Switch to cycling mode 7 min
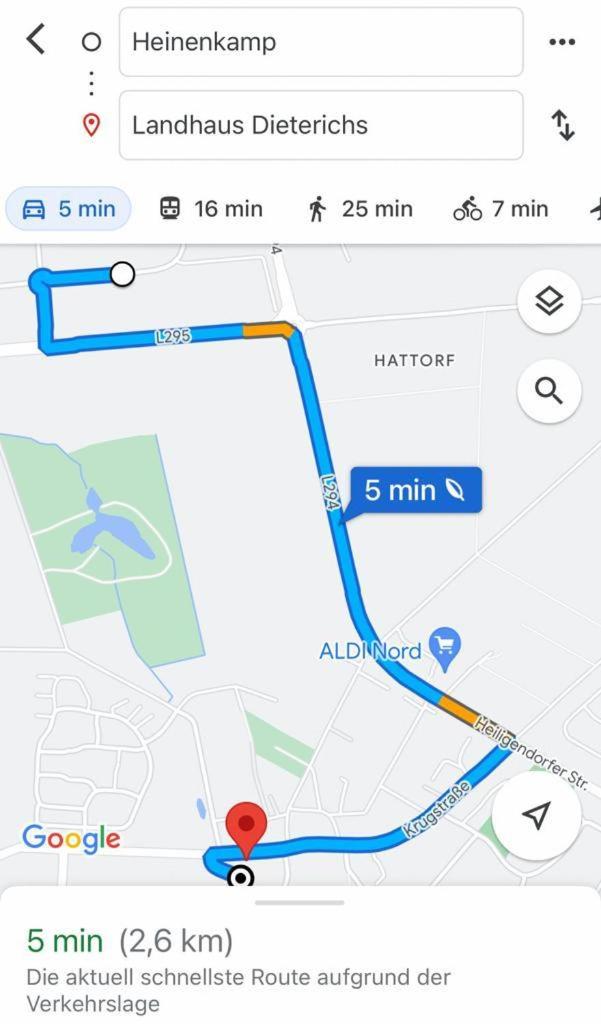601x1024 pixels. coord(501,209)
